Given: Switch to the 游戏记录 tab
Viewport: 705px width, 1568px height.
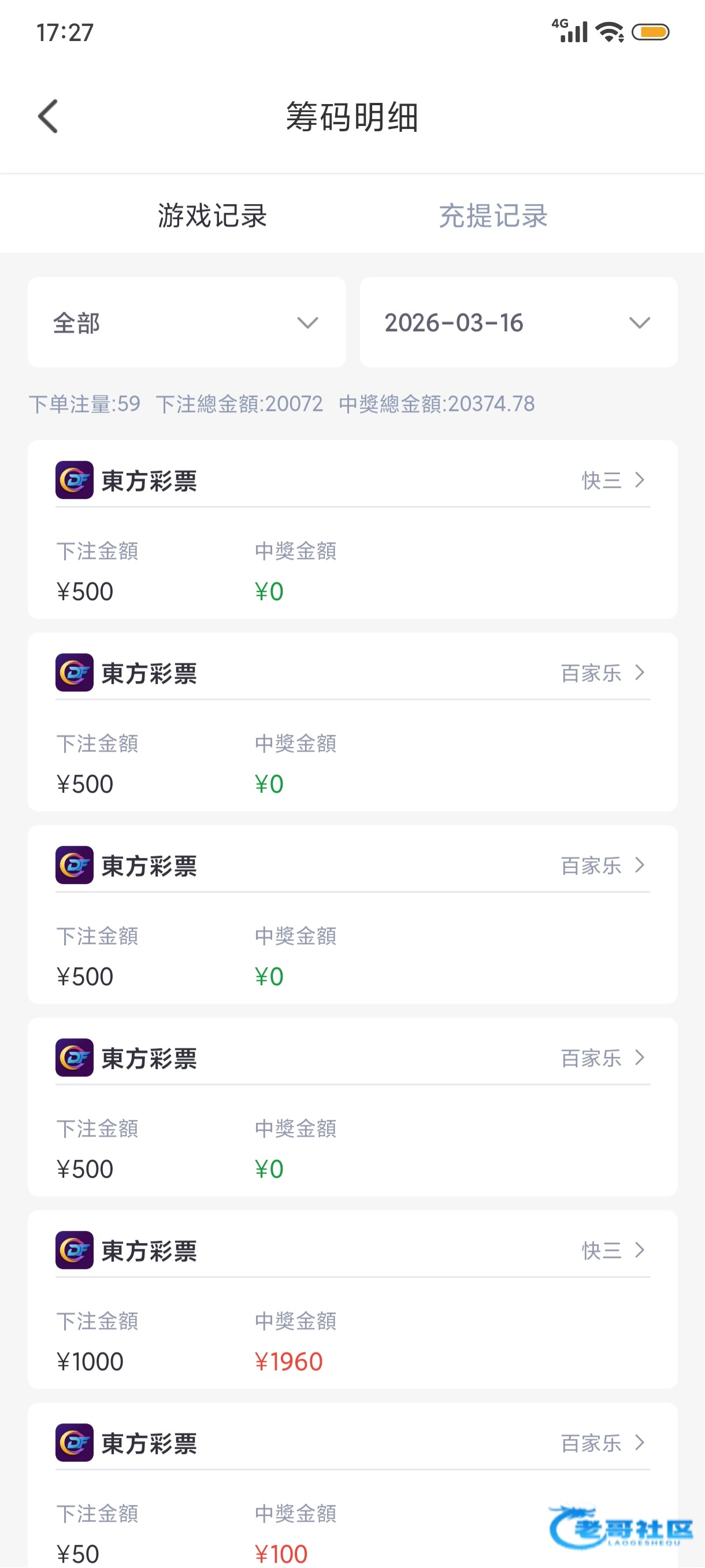Looking at the screenshot, I should [212, 216].
